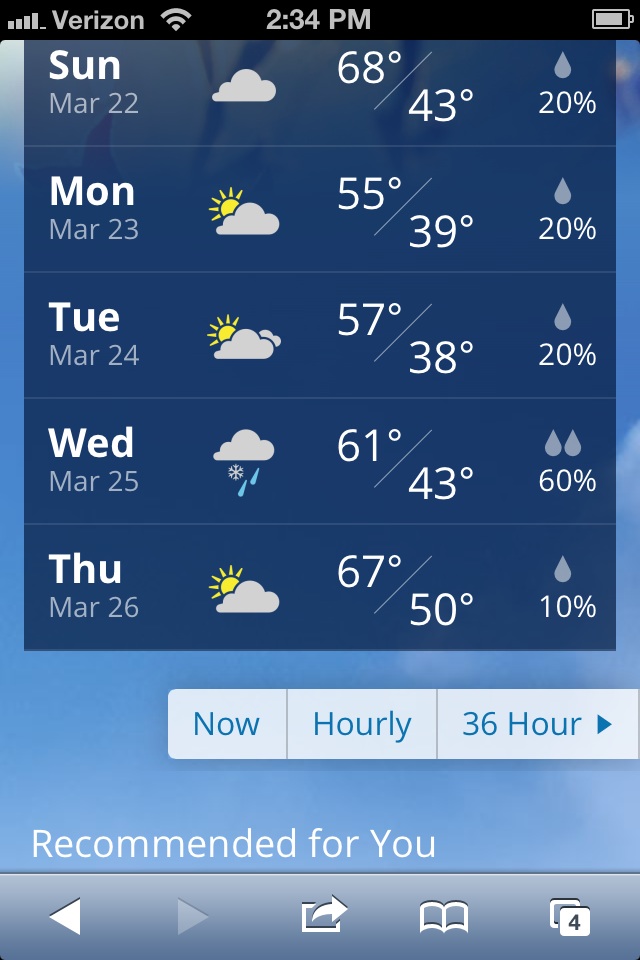This screenshot has height=960, width=640.
Task: Switch to the Now forecast view
Action: point(227,724)
